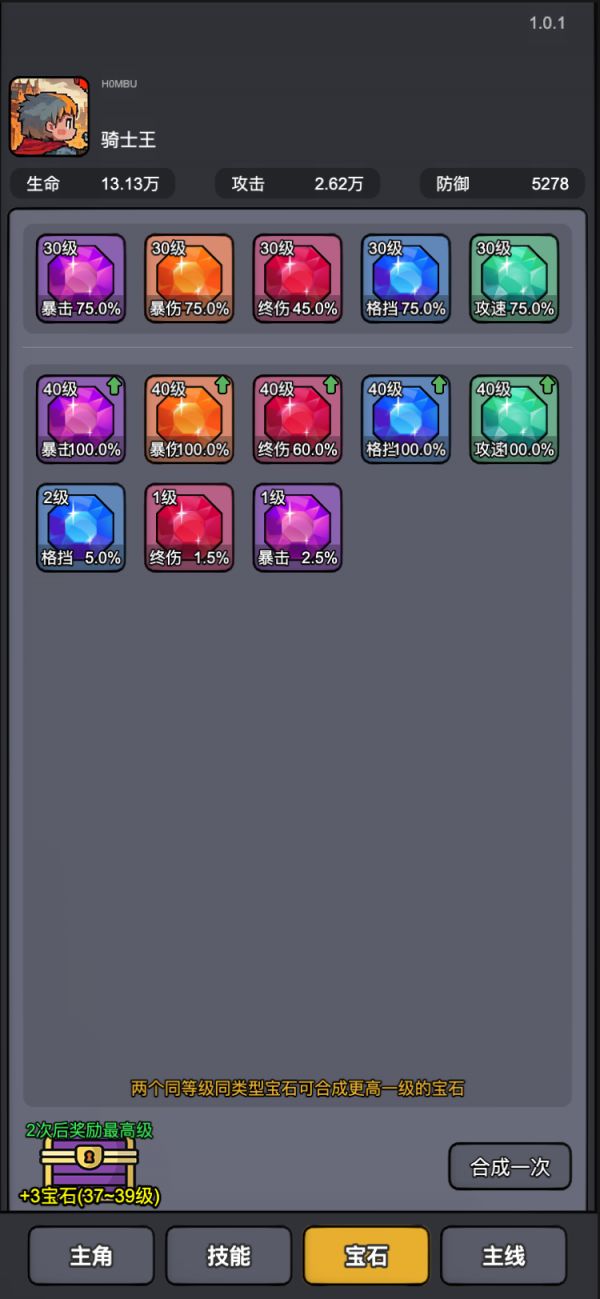Choose the level 40 格挡 100.0% gem
The height and width of the screenshot is (1299, 600).
[406, 420]
